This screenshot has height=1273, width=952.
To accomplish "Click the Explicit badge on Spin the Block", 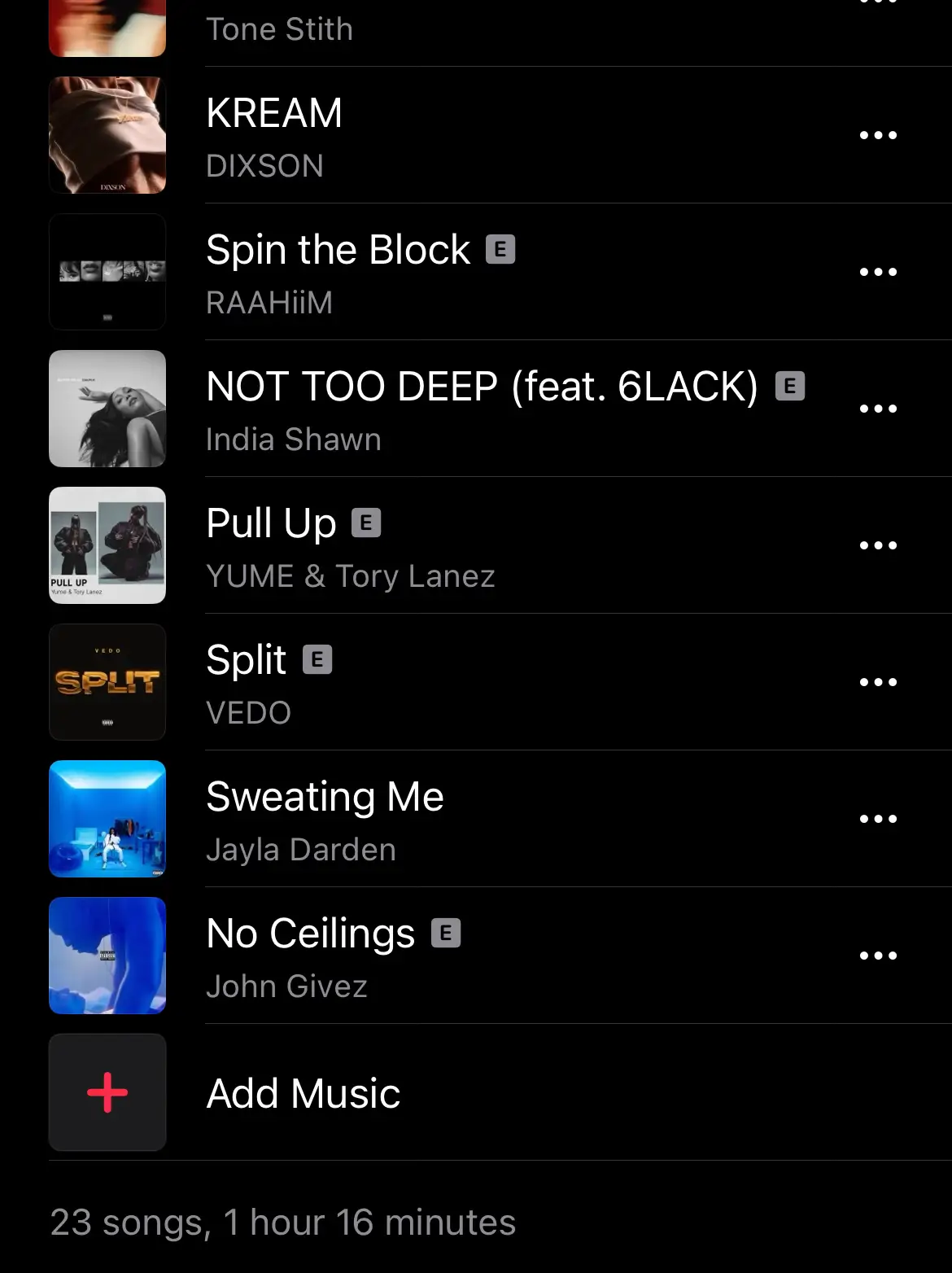I will click(x=500, y=251).
